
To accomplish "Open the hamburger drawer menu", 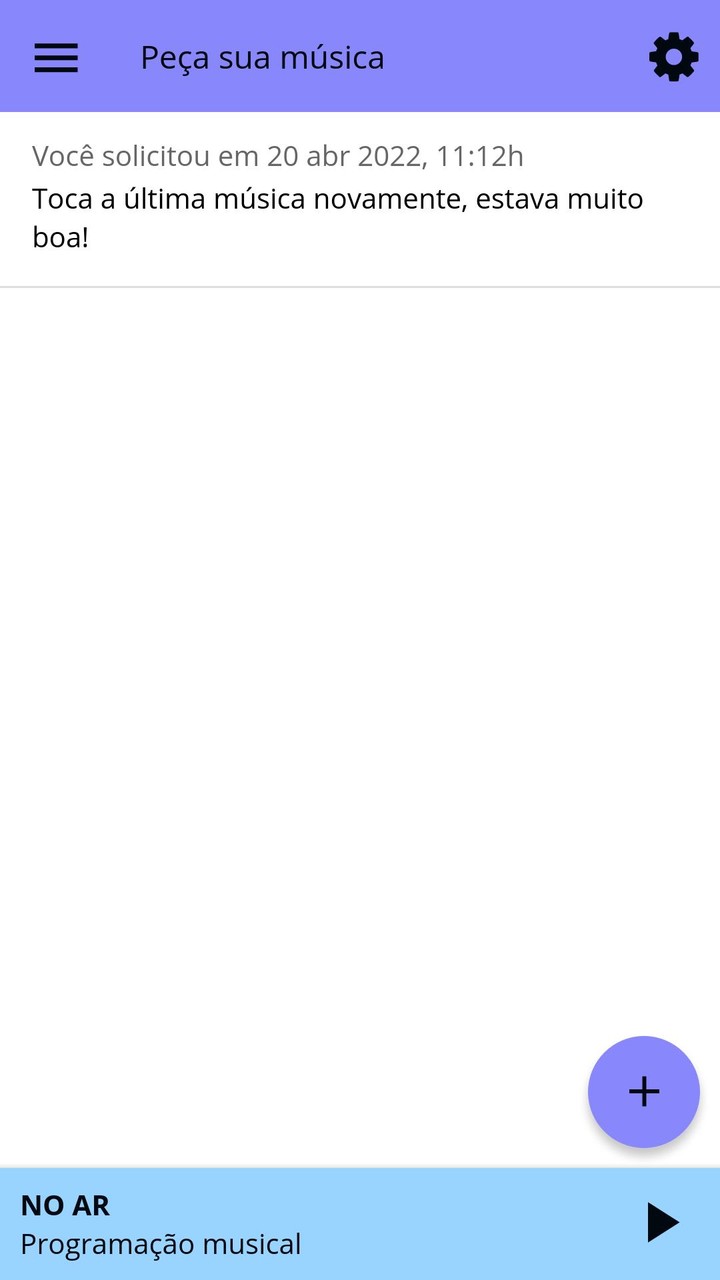I will (x=56, y=58).
